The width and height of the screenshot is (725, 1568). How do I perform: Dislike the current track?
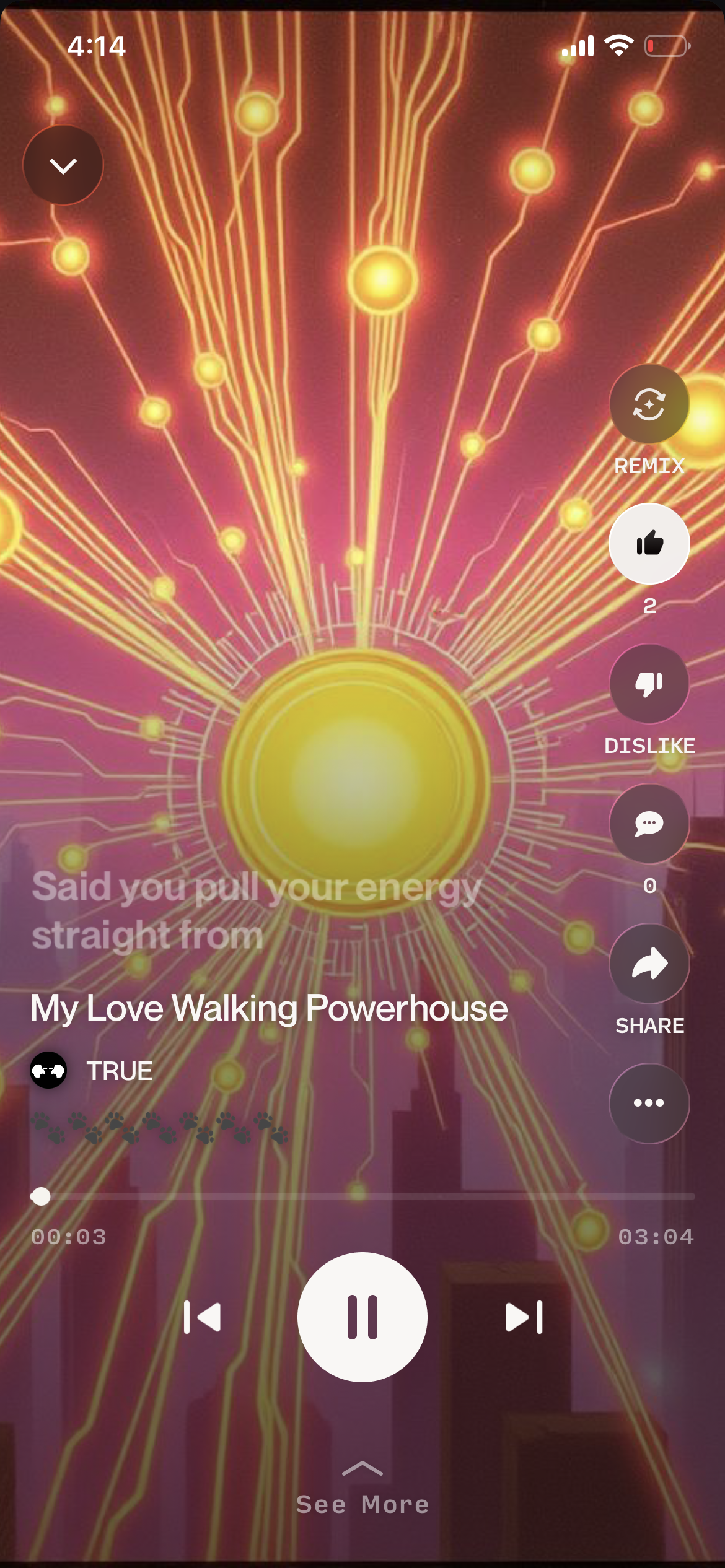click(x=649, y=684)
